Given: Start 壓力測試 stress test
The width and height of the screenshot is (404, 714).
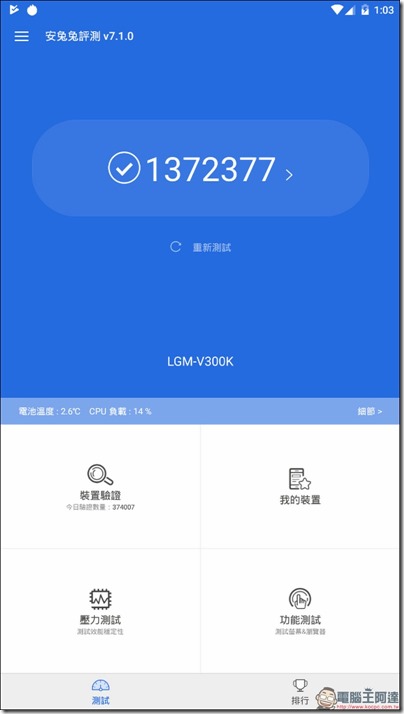Looking at the screenshot, I should pos(100,611).
